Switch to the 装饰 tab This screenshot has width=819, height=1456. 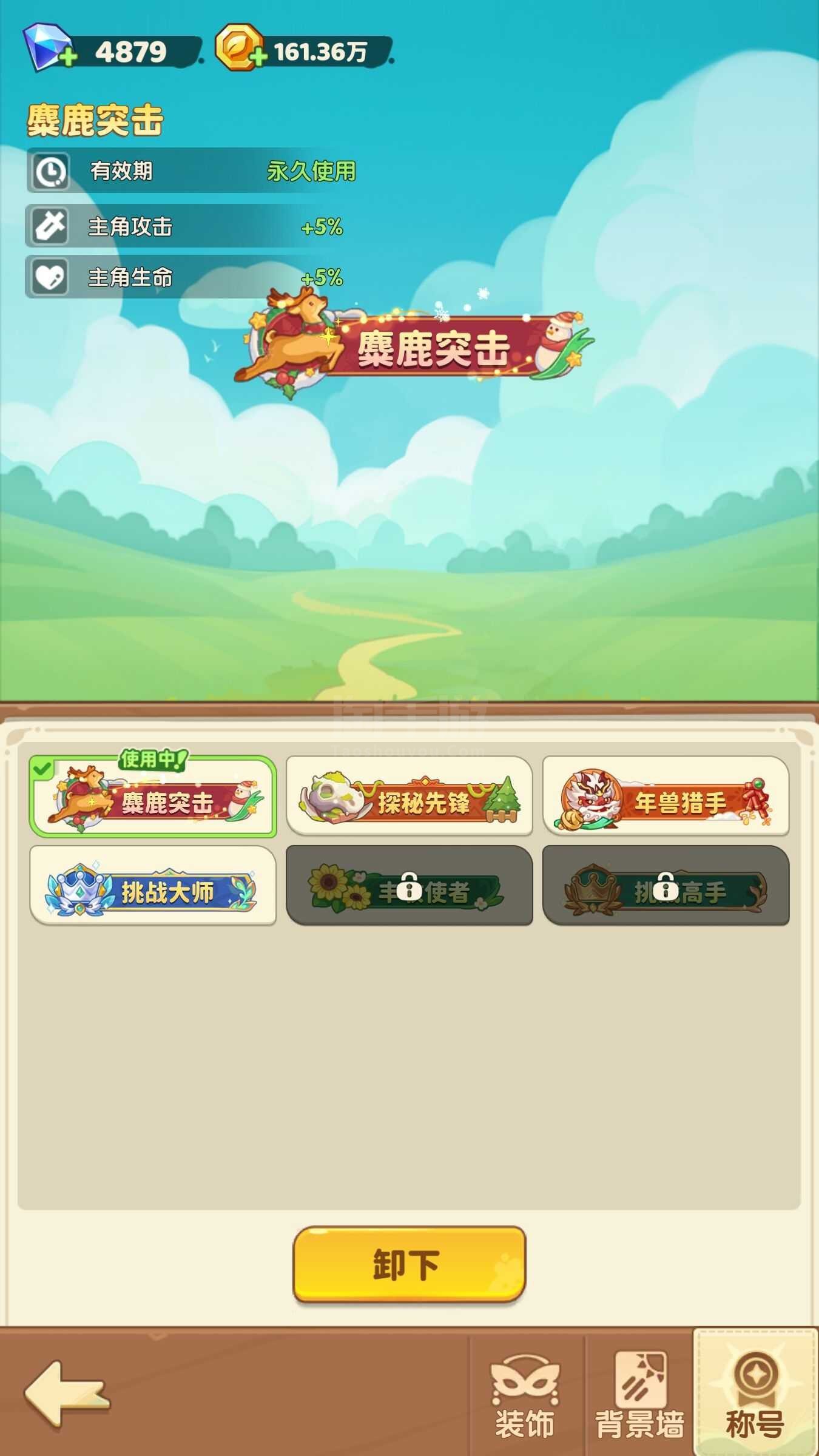pos(525,1395)
